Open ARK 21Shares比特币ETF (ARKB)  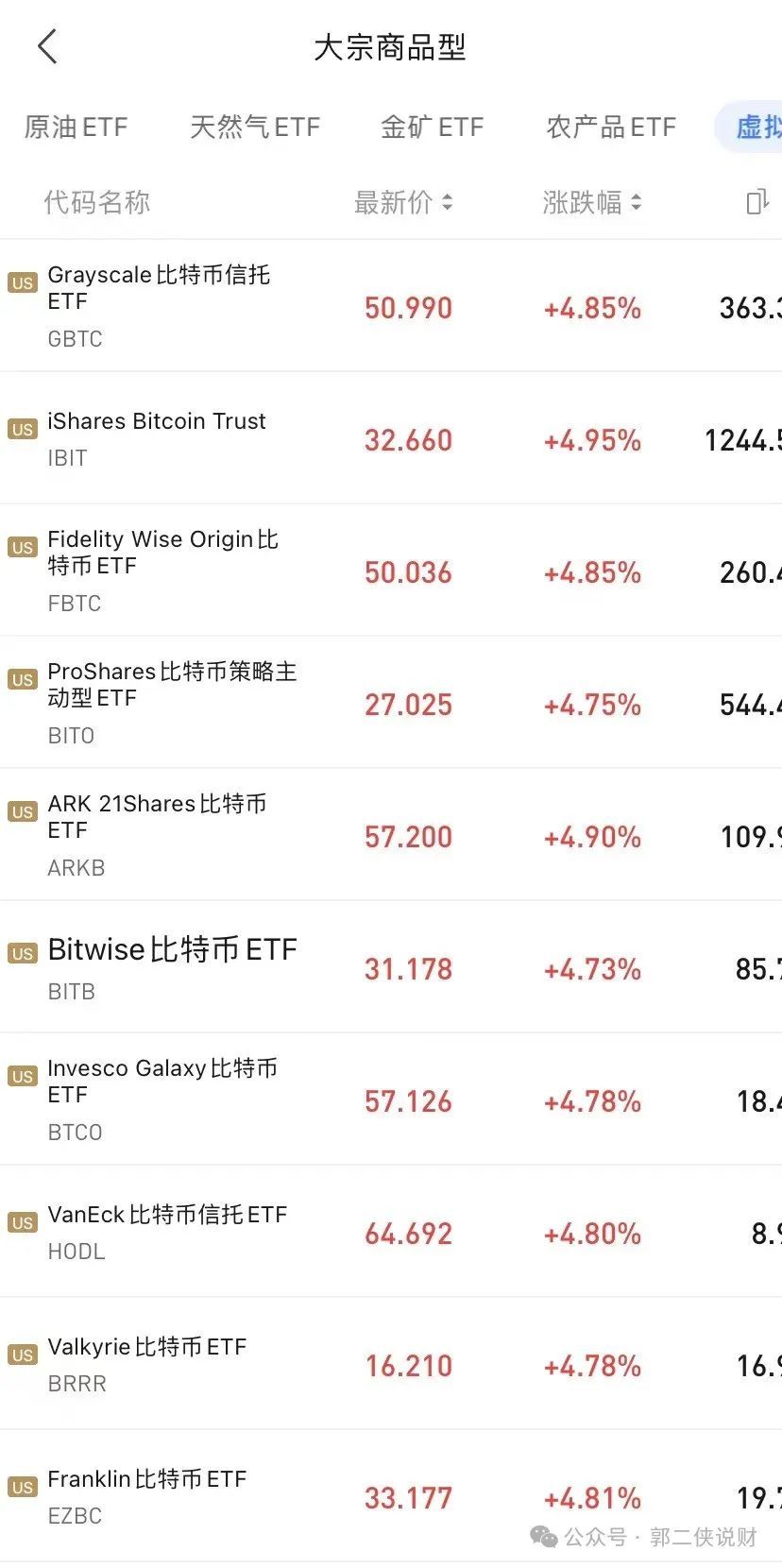tap(157, 834)
